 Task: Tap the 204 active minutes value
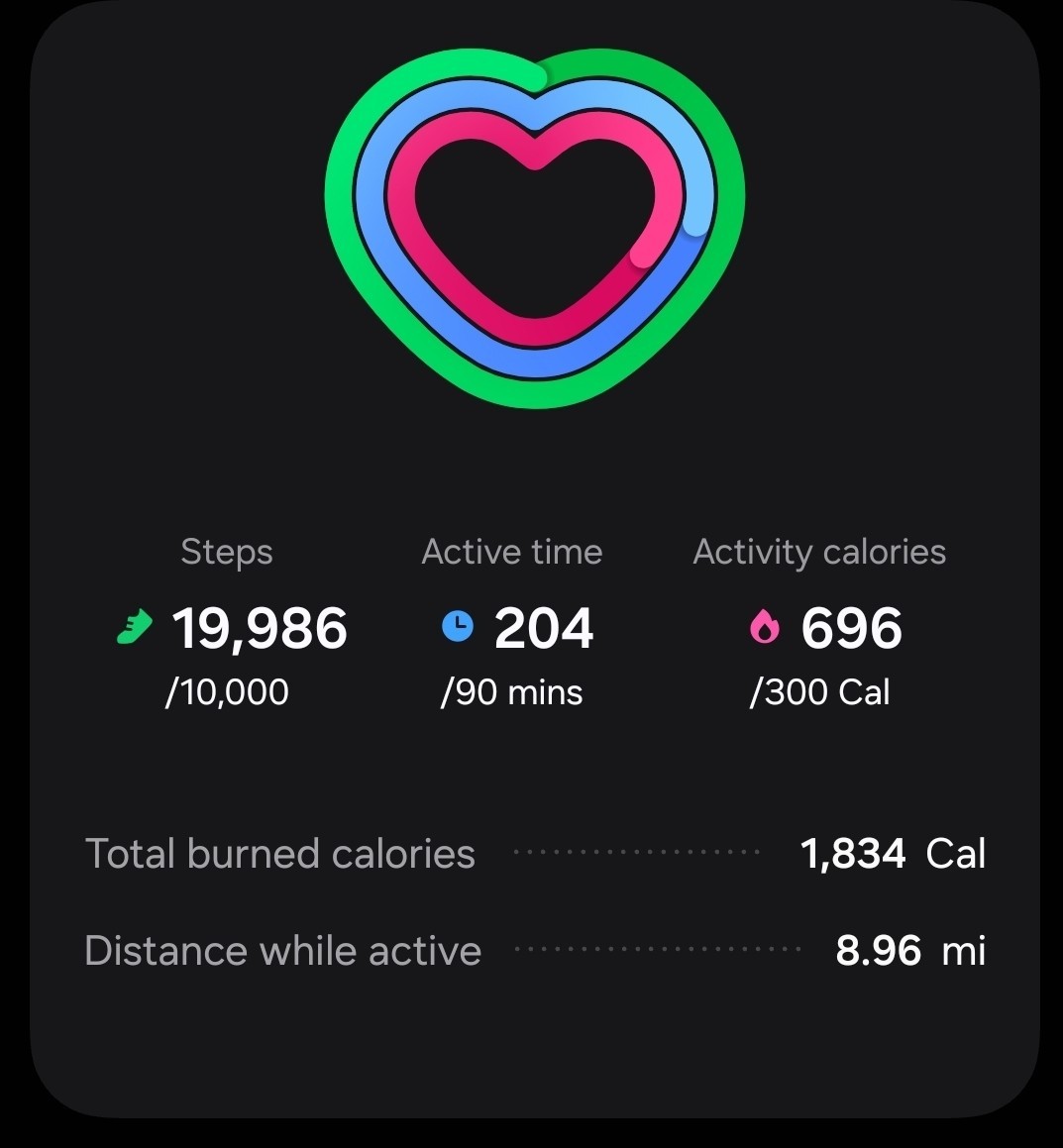pos(545,626)
